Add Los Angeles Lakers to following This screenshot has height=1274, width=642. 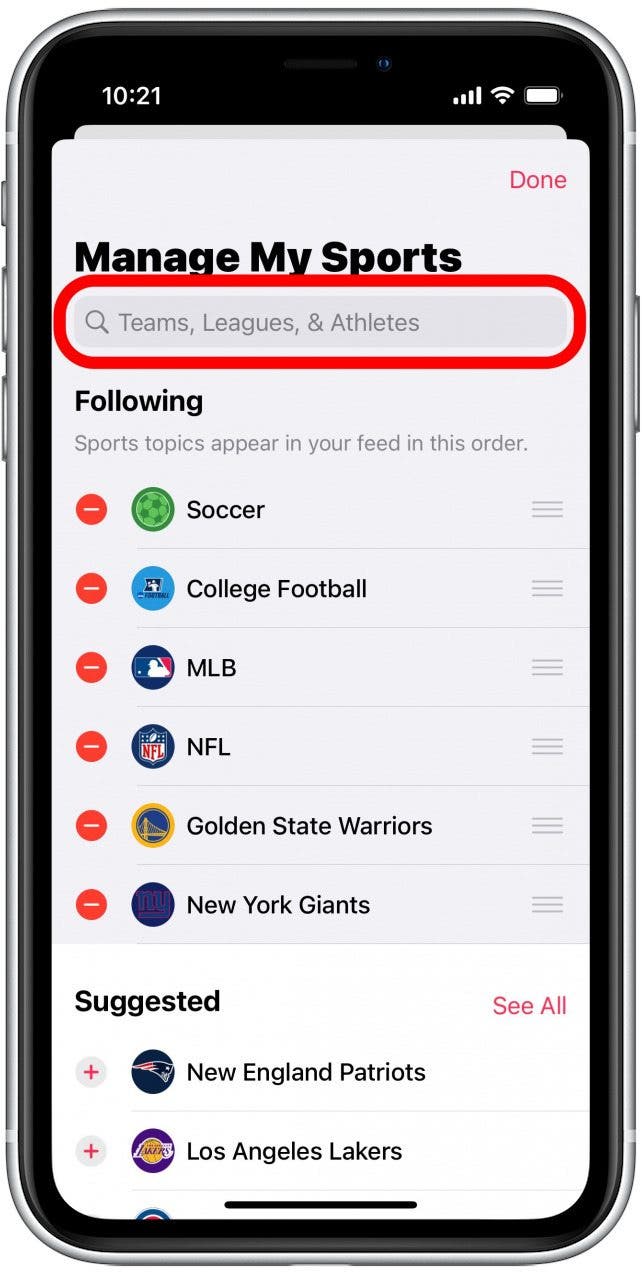click(91, 1151)
